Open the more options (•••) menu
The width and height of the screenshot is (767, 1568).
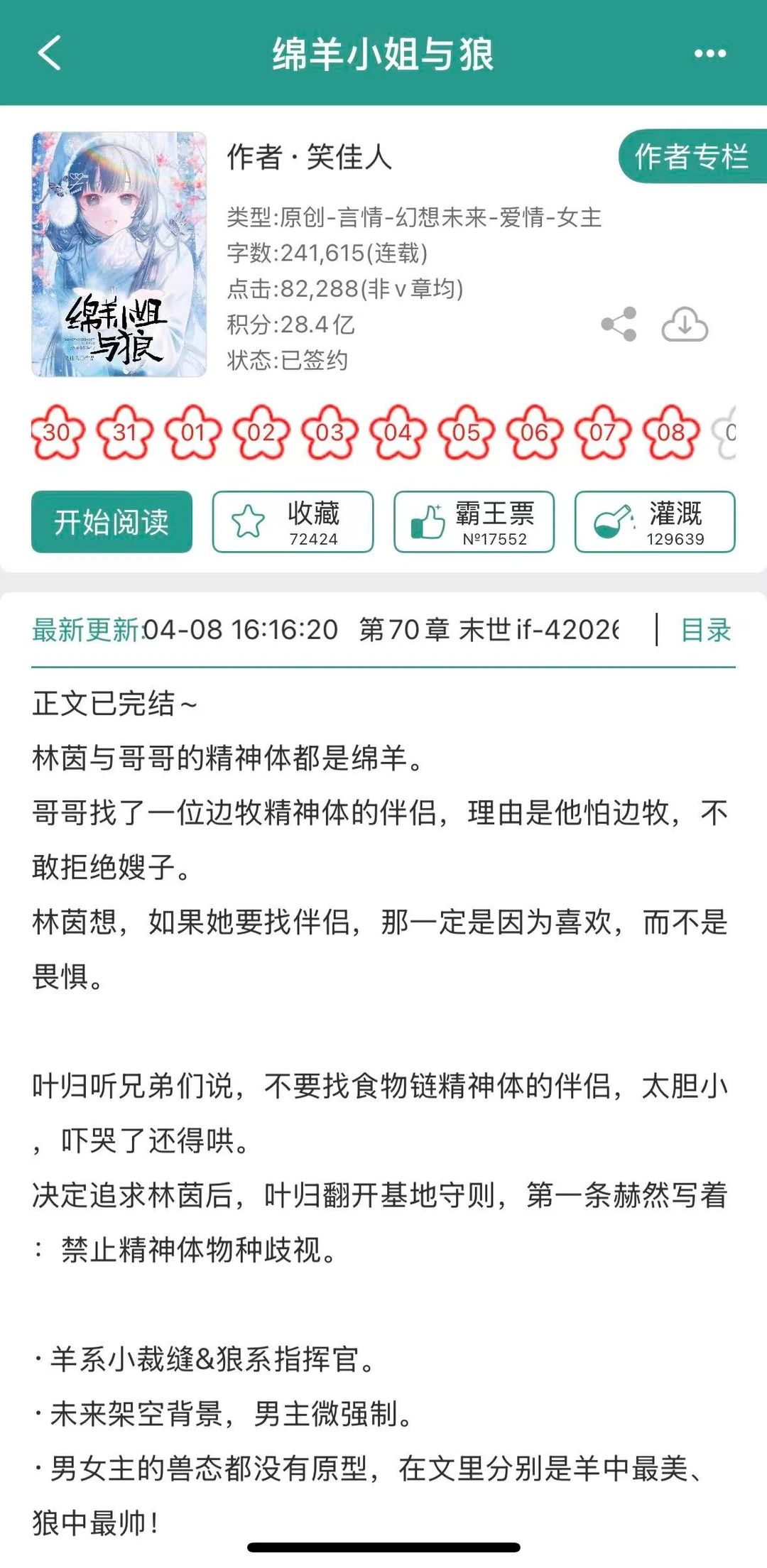tap(710, 53)
